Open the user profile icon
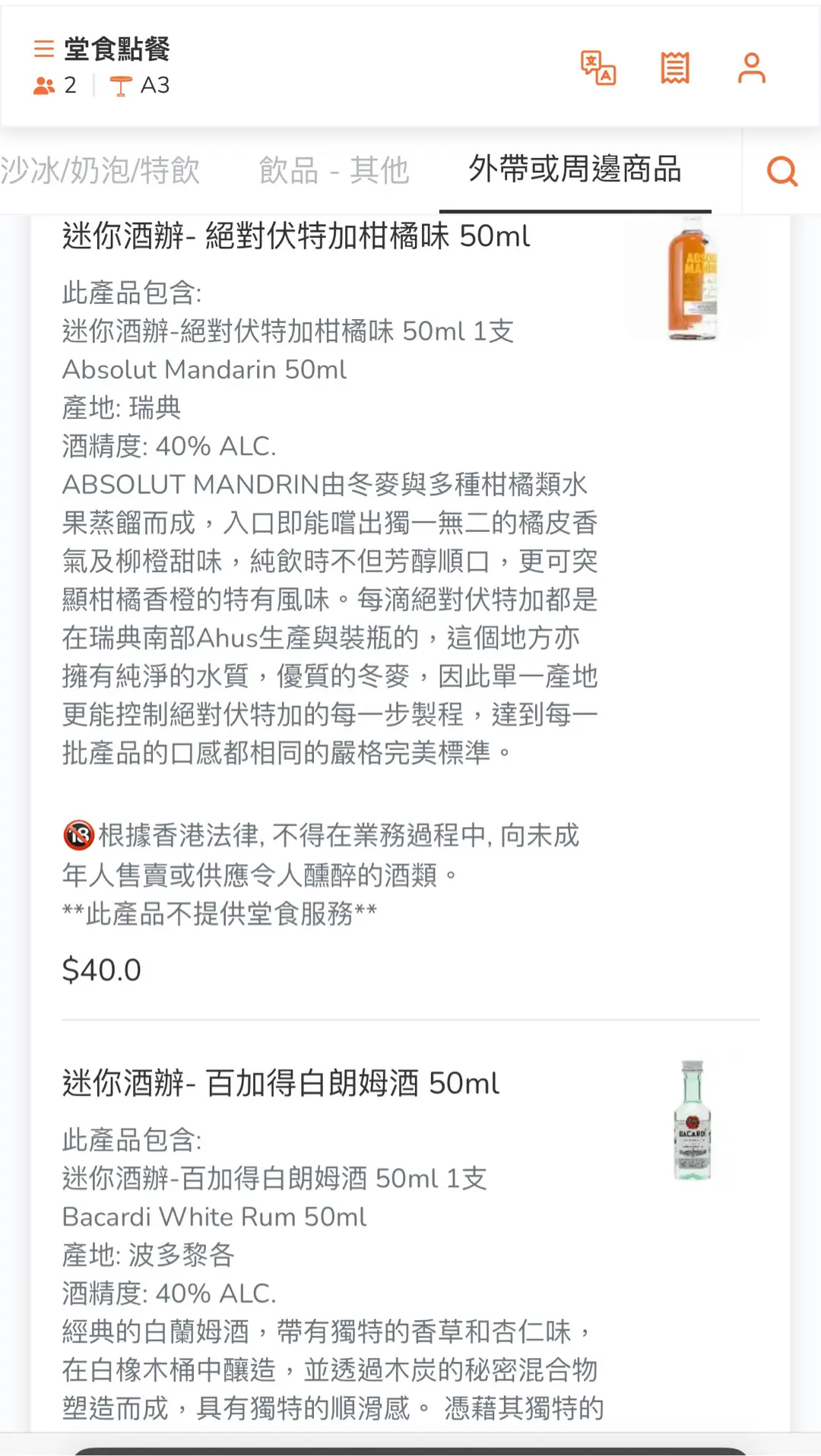The width and height of the screenshot is (821, 1456). (751, 68)
